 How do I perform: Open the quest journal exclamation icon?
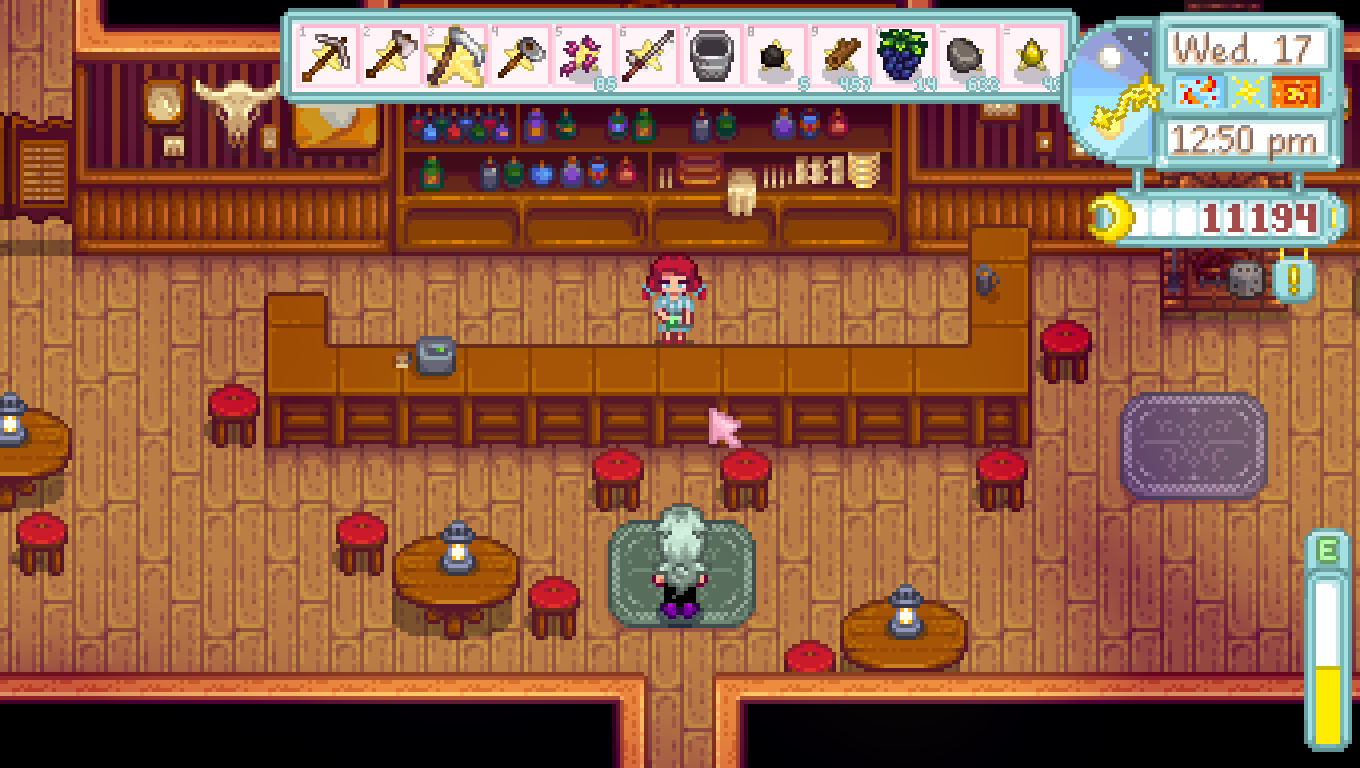[1293, 280]
